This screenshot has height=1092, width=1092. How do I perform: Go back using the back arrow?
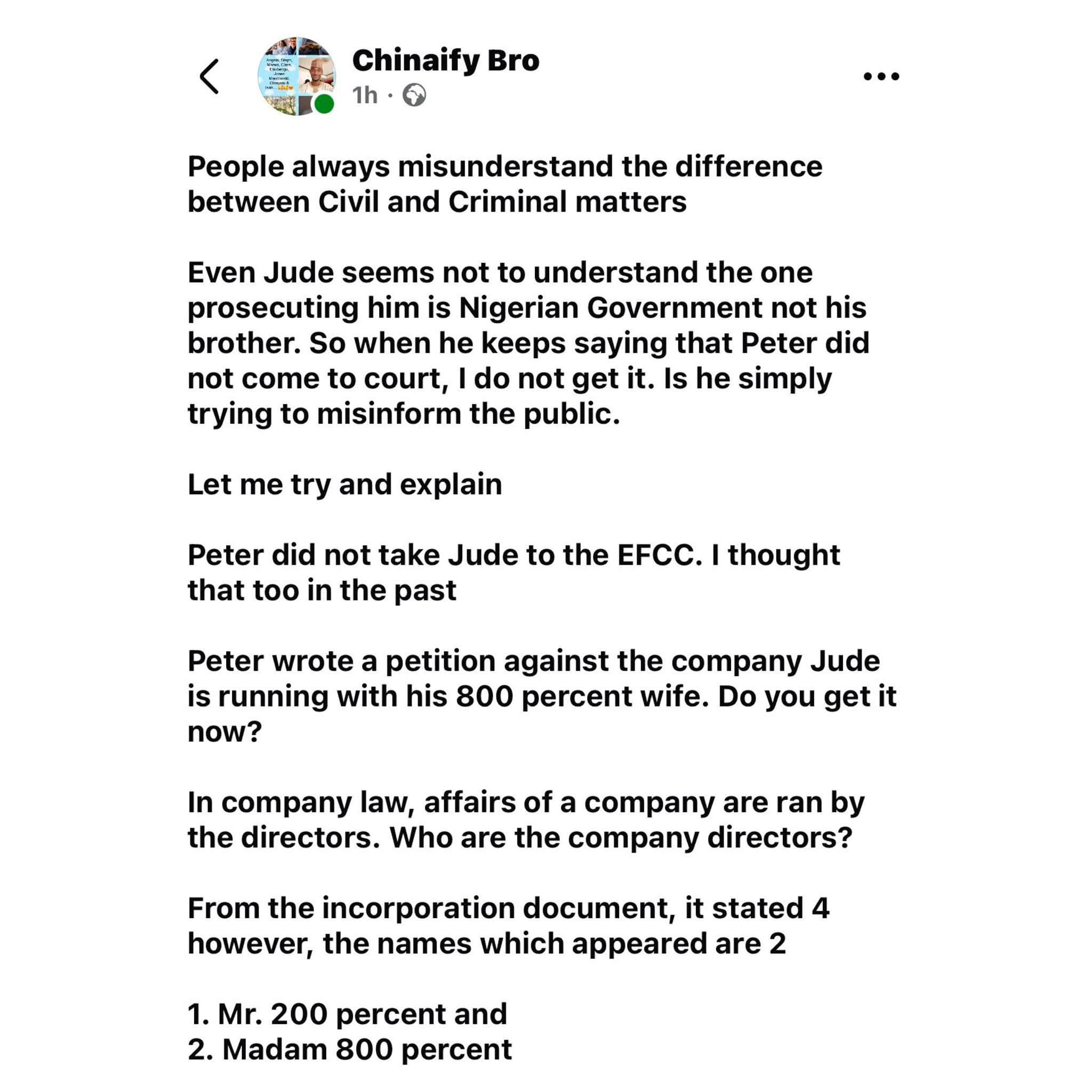pos(209,76)
